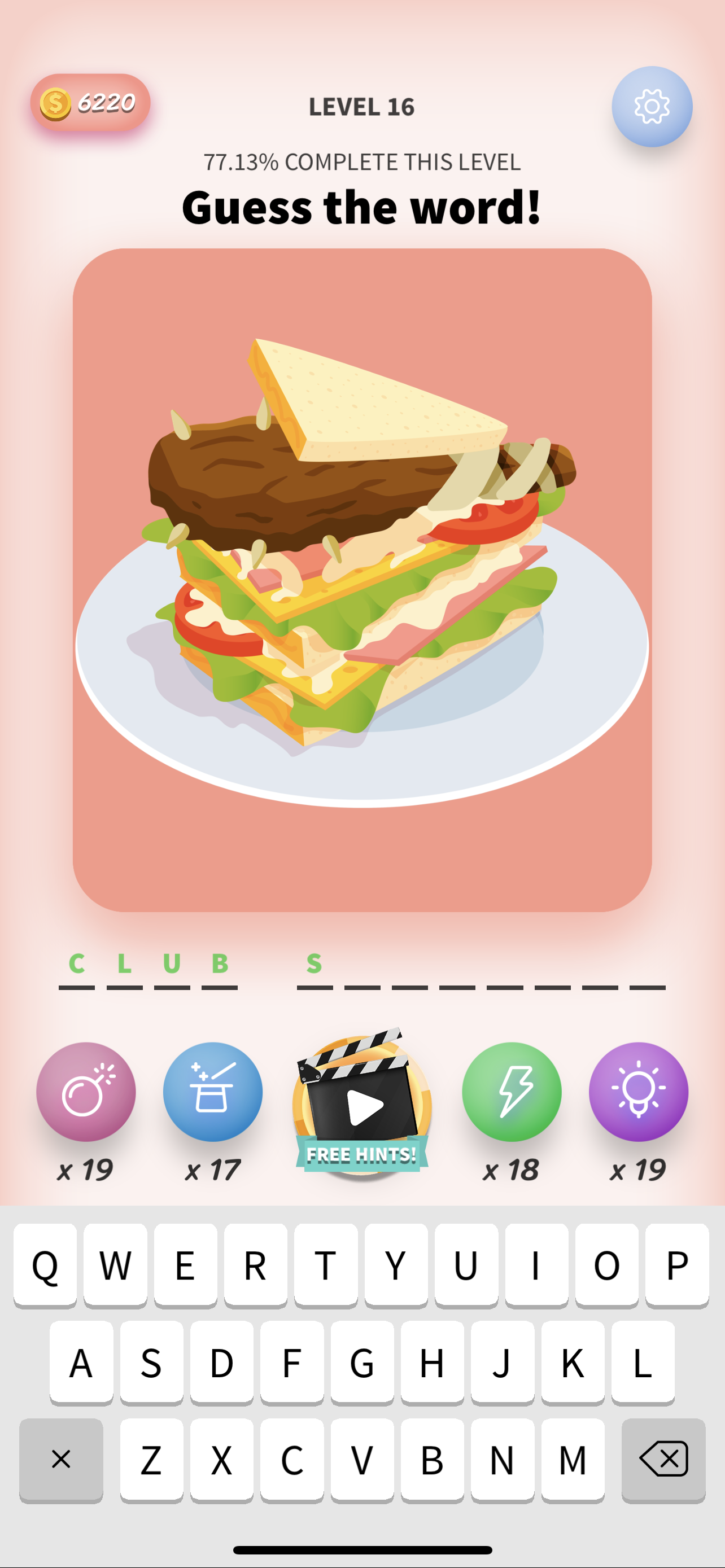
Task: Tap the letter E key
Action: pyautogui.click(x=185, y=1265)
